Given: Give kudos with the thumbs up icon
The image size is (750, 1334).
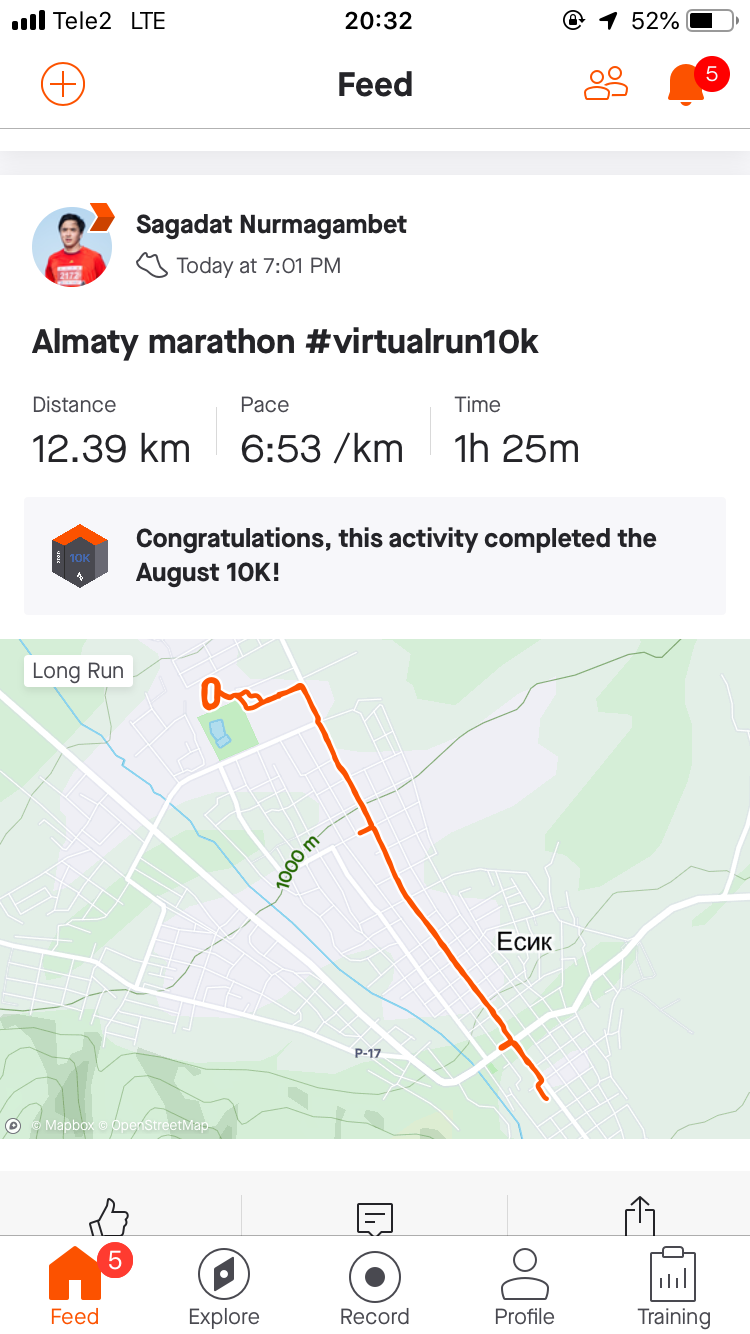Looking at the screenshot, I should pos(110,1216).
